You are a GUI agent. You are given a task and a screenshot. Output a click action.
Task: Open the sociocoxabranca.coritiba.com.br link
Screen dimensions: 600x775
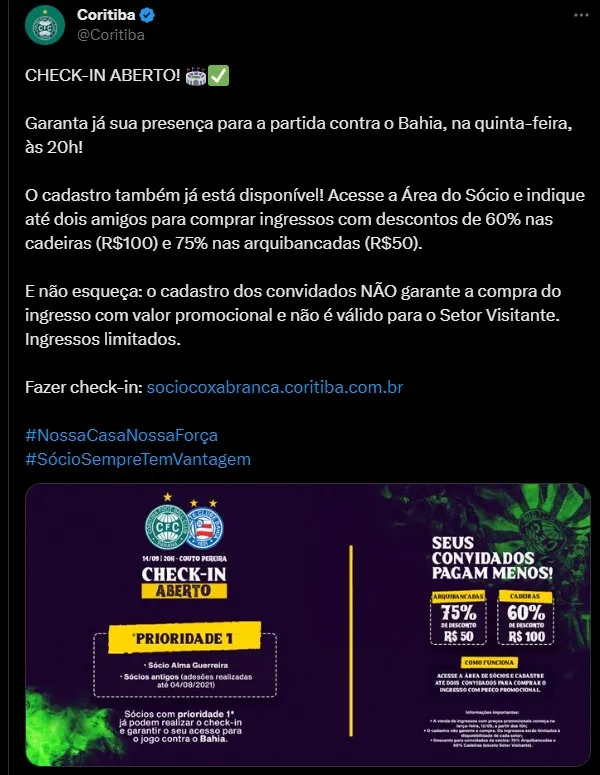274,387
